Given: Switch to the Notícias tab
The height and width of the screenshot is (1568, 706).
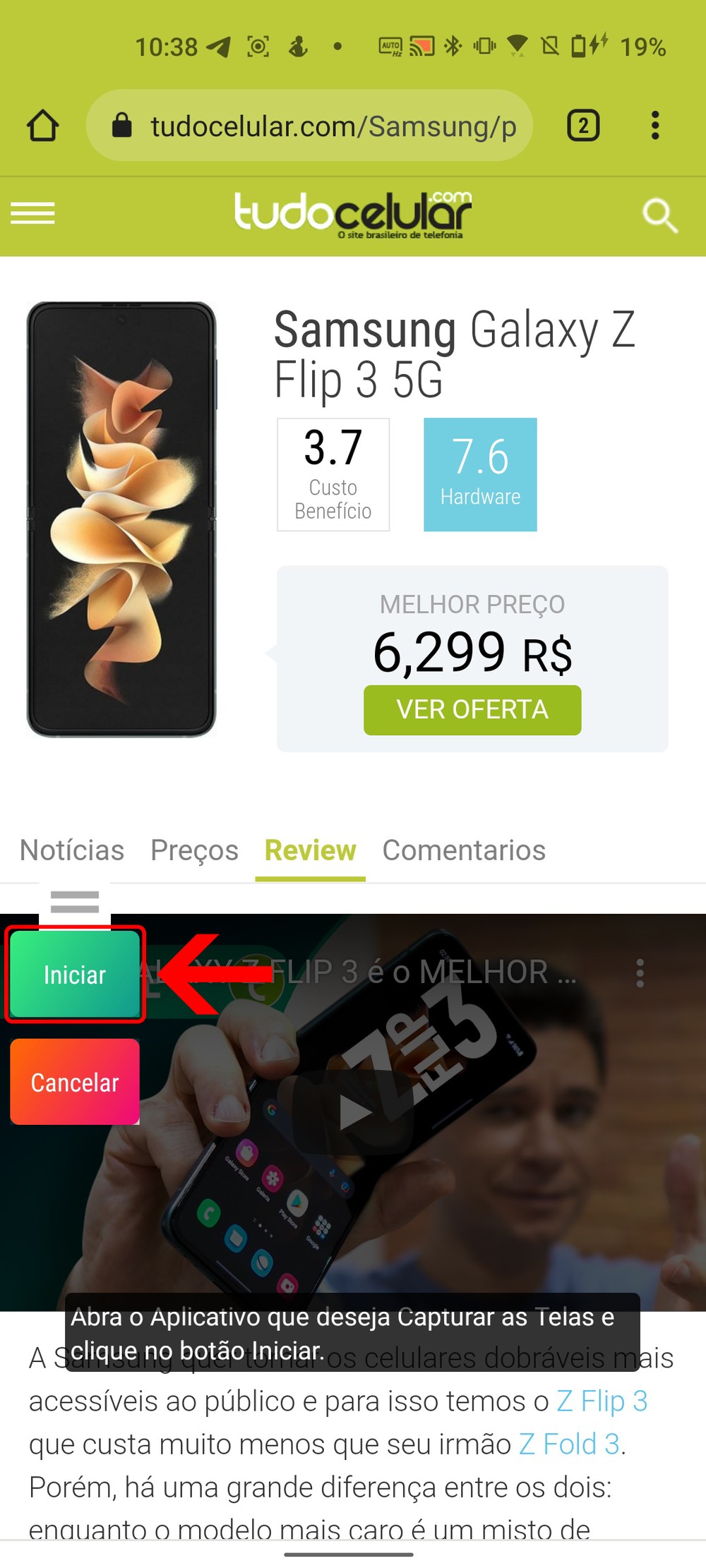Looking at the screenshot, I should [72, 850].
